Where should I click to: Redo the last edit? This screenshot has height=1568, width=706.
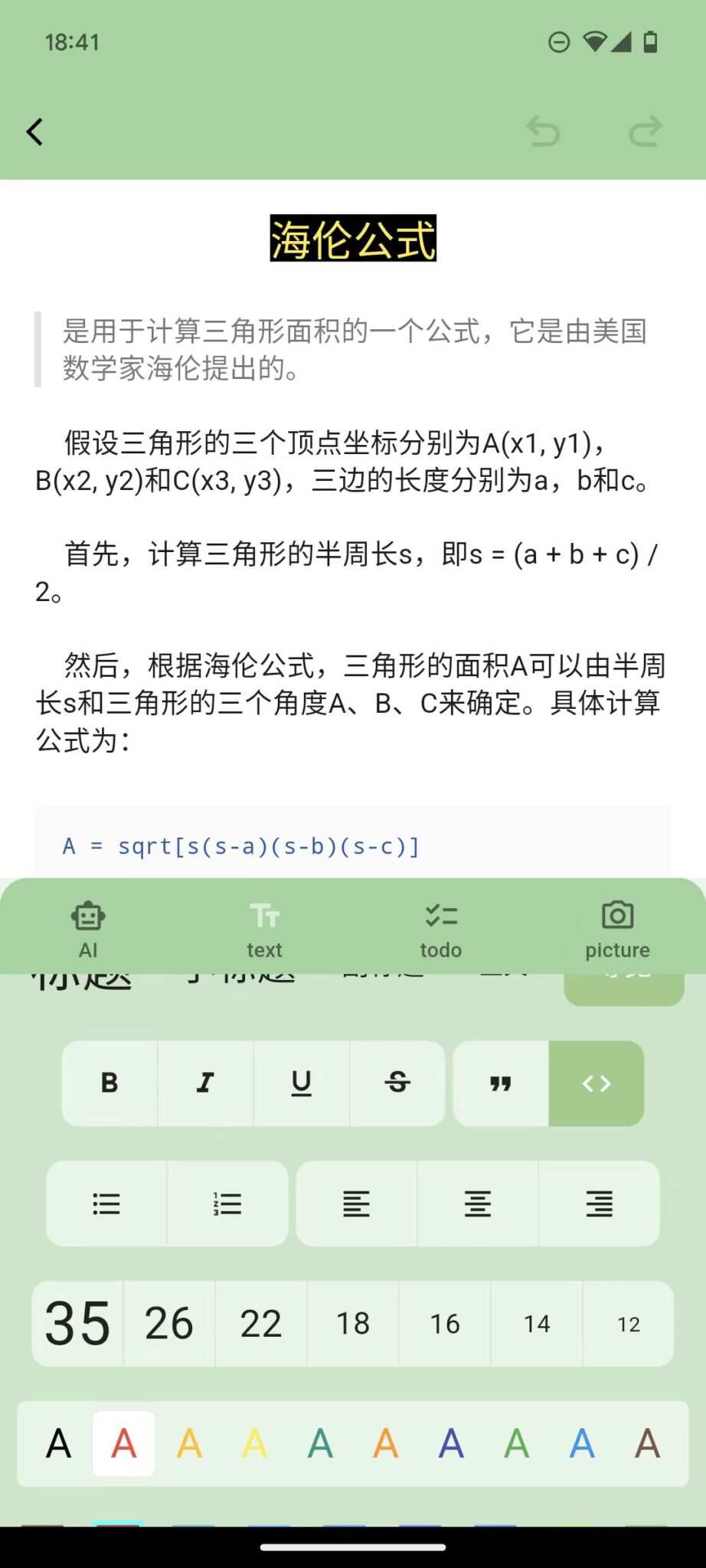(645, 132)
